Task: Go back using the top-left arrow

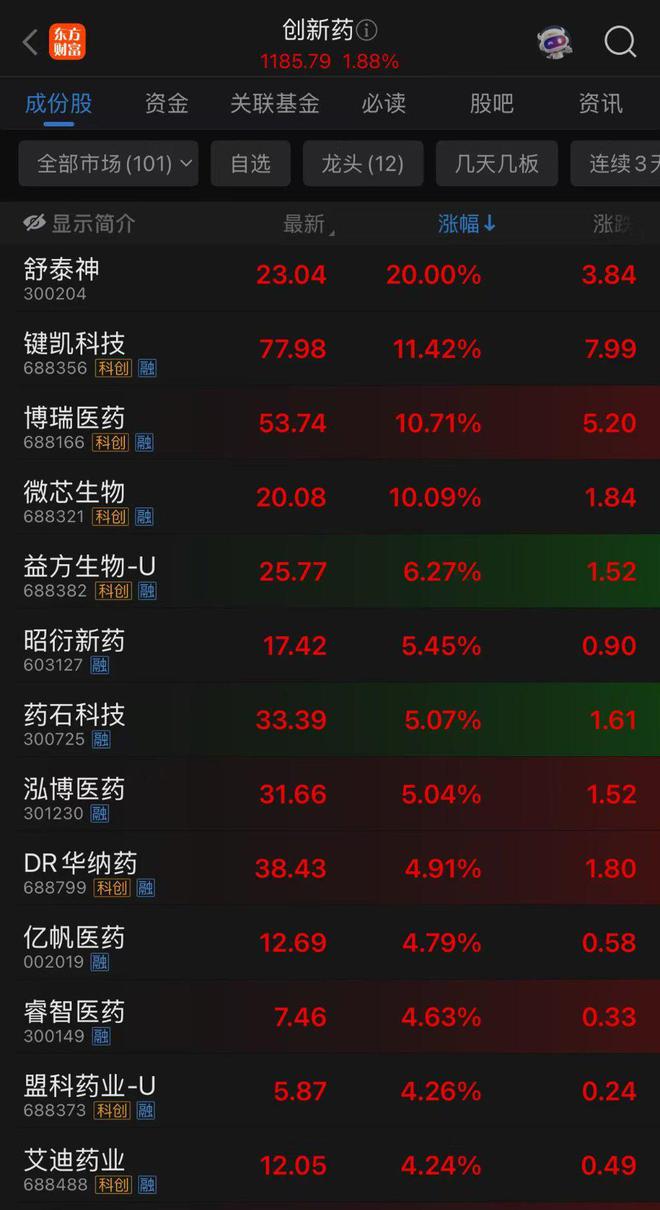Action: 30,42
